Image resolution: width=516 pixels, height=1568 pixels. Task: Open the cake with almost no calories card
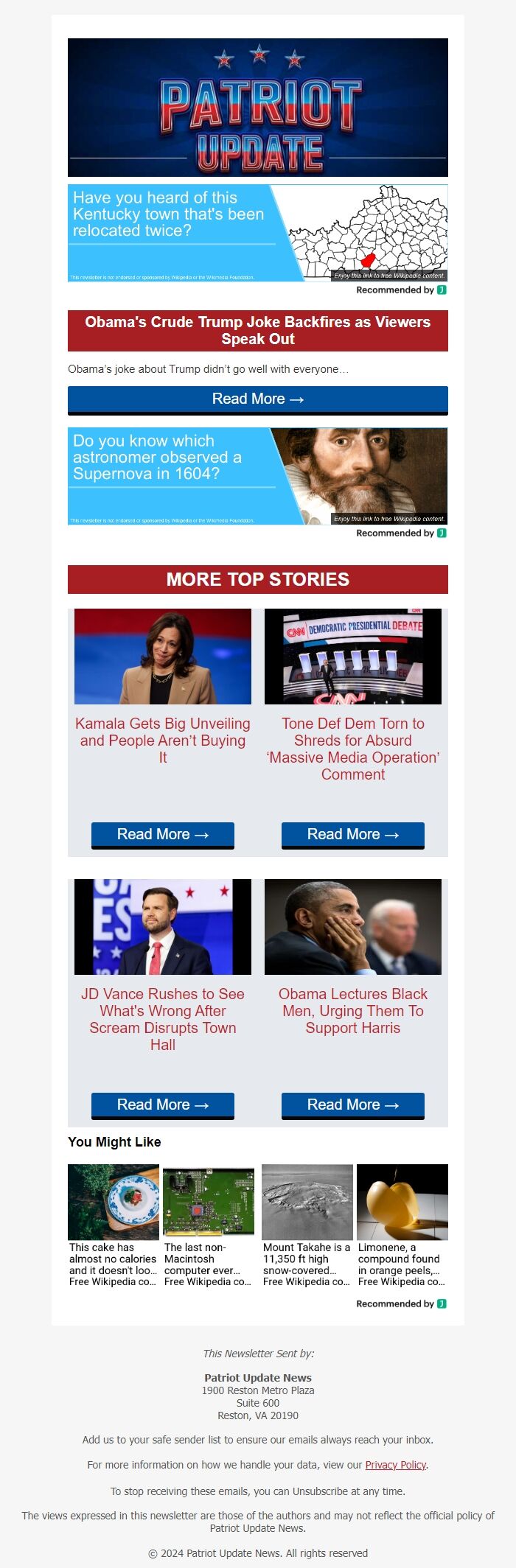click(114, 1225)
